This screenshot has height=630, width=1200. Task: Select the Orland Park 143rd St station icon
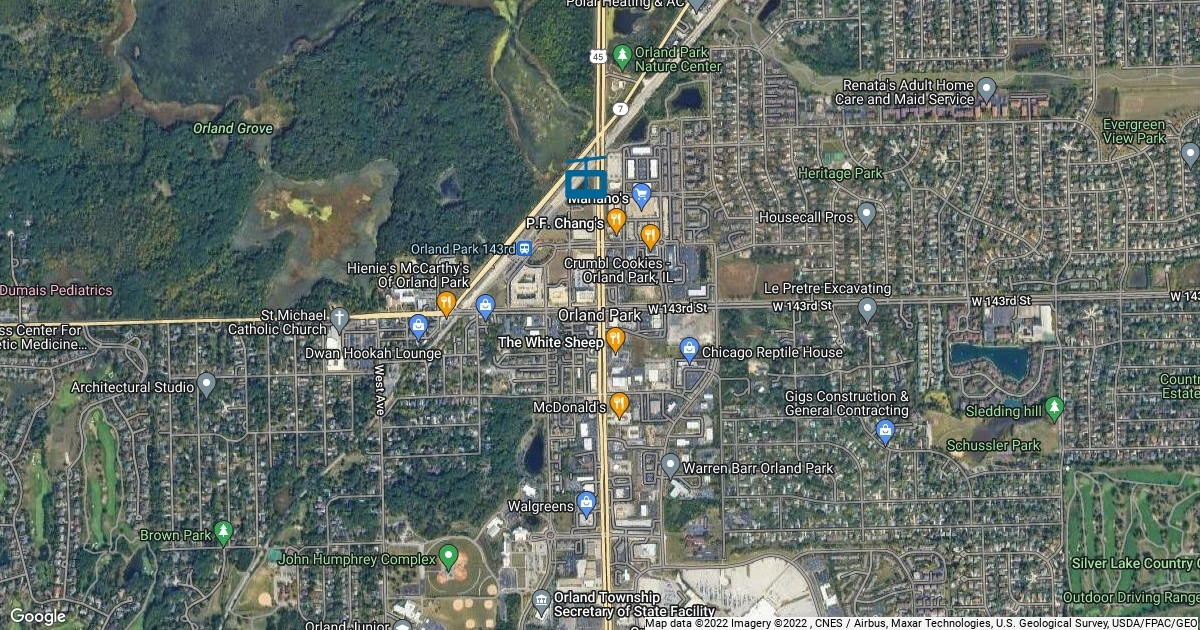click(x=524, y=248)
